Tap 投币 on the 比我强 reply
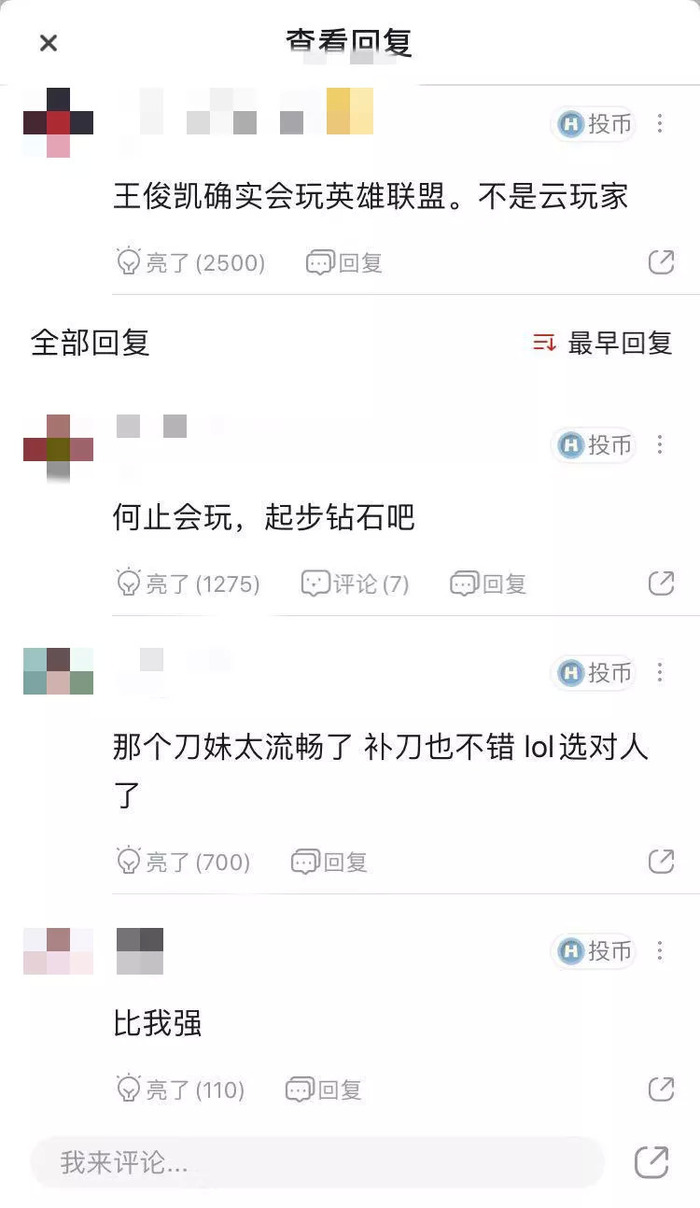Screen dimensions: 700x1208 tap(596, 951)
